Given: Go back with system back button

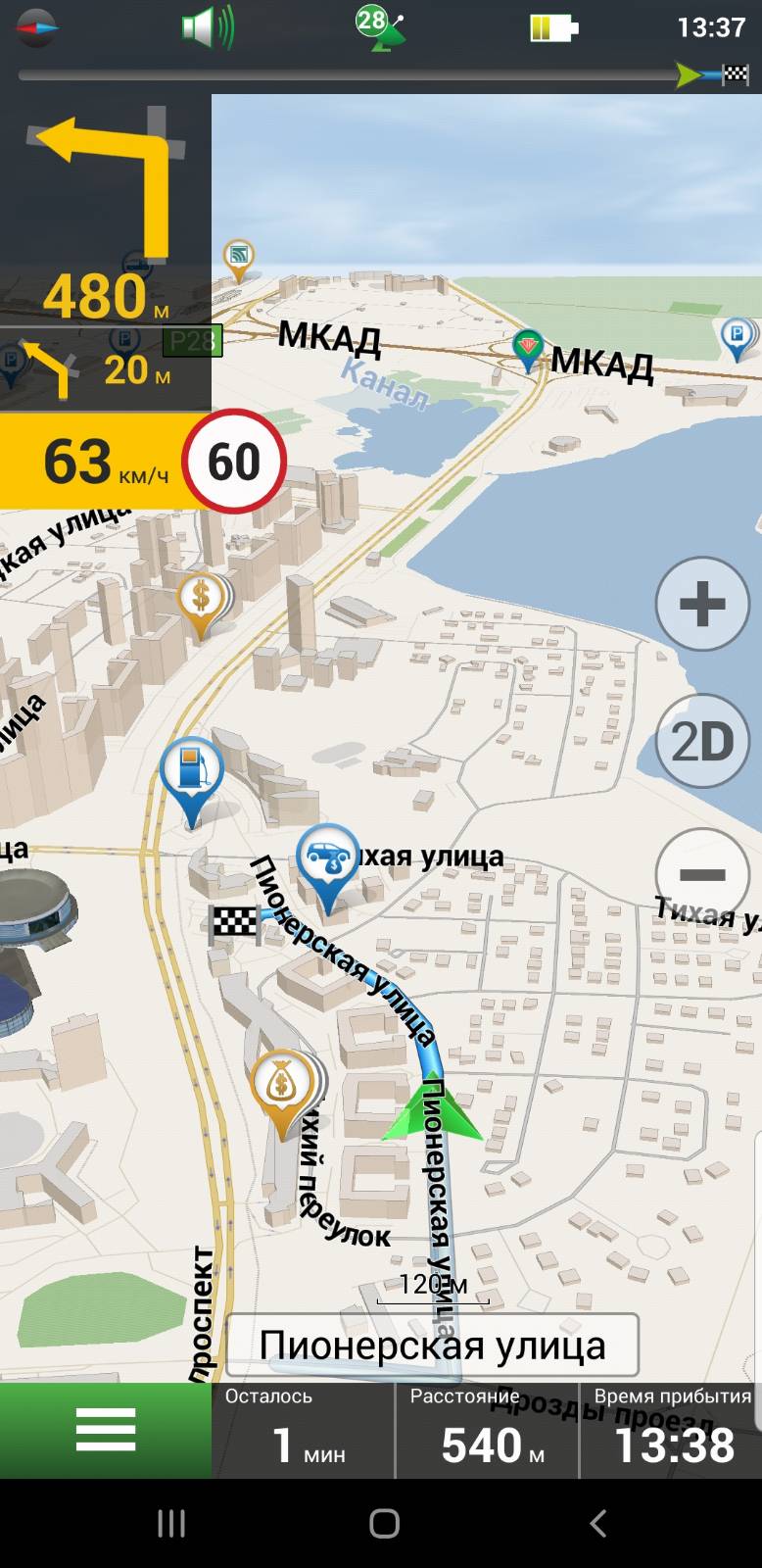Looking at the screenshot, I should (597, 1523).
